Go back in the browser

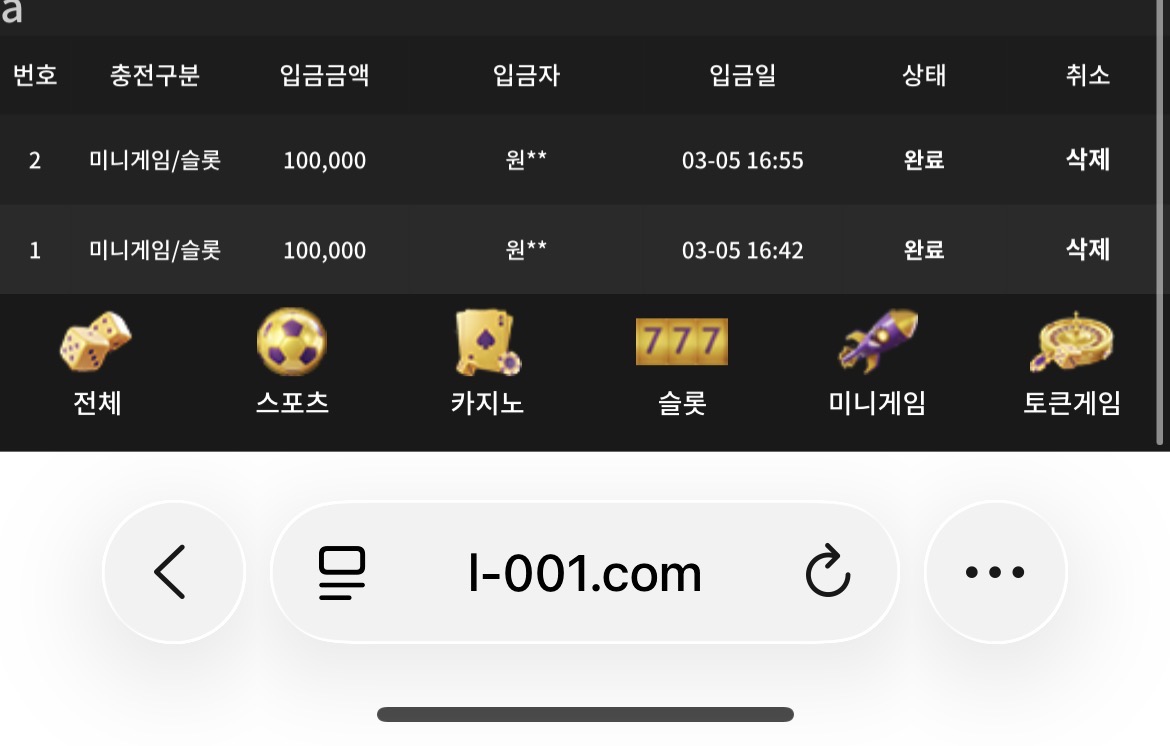point(173,573)
